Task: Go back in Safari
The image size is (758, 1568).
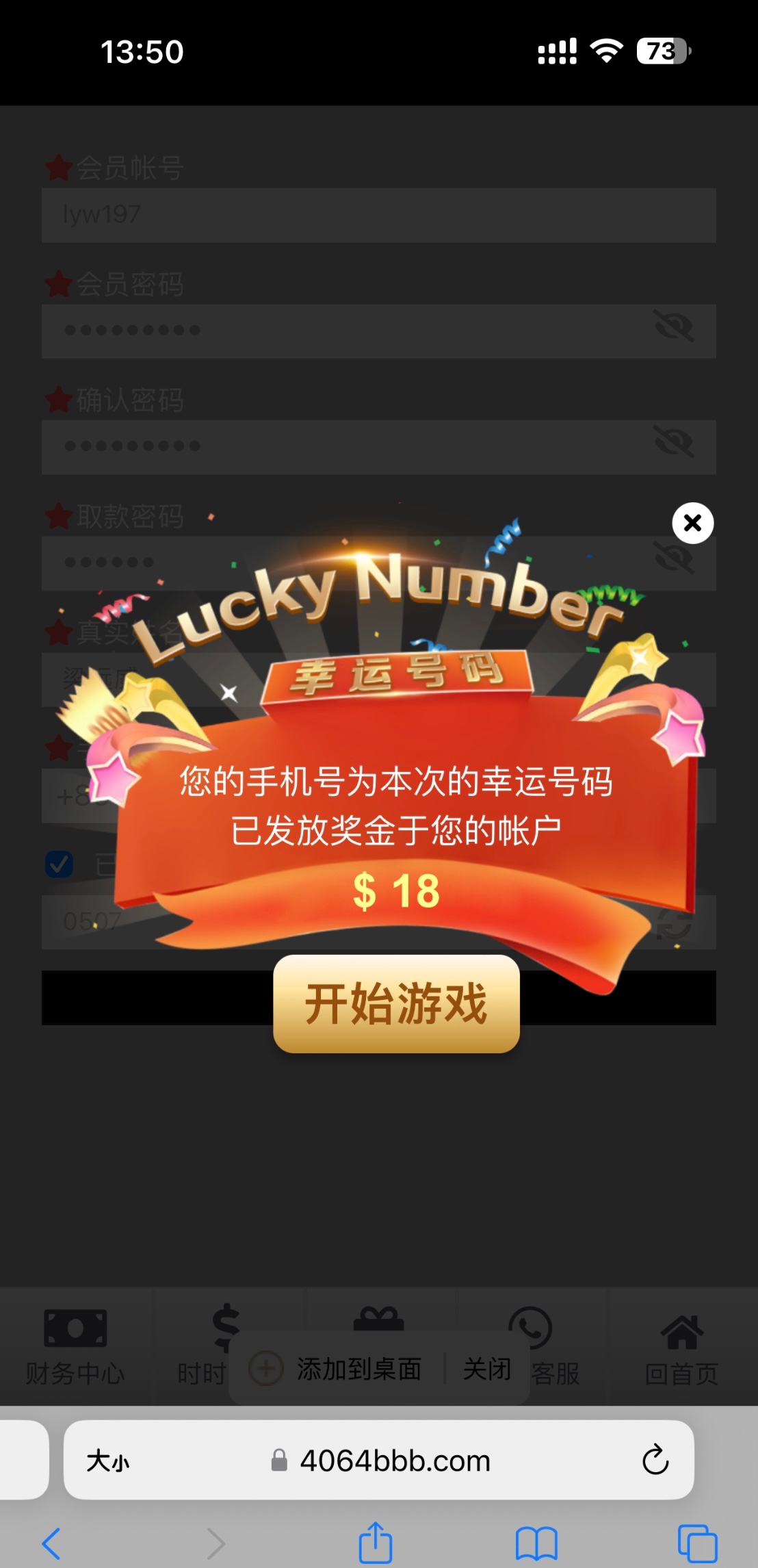Action: (51, 1543)
